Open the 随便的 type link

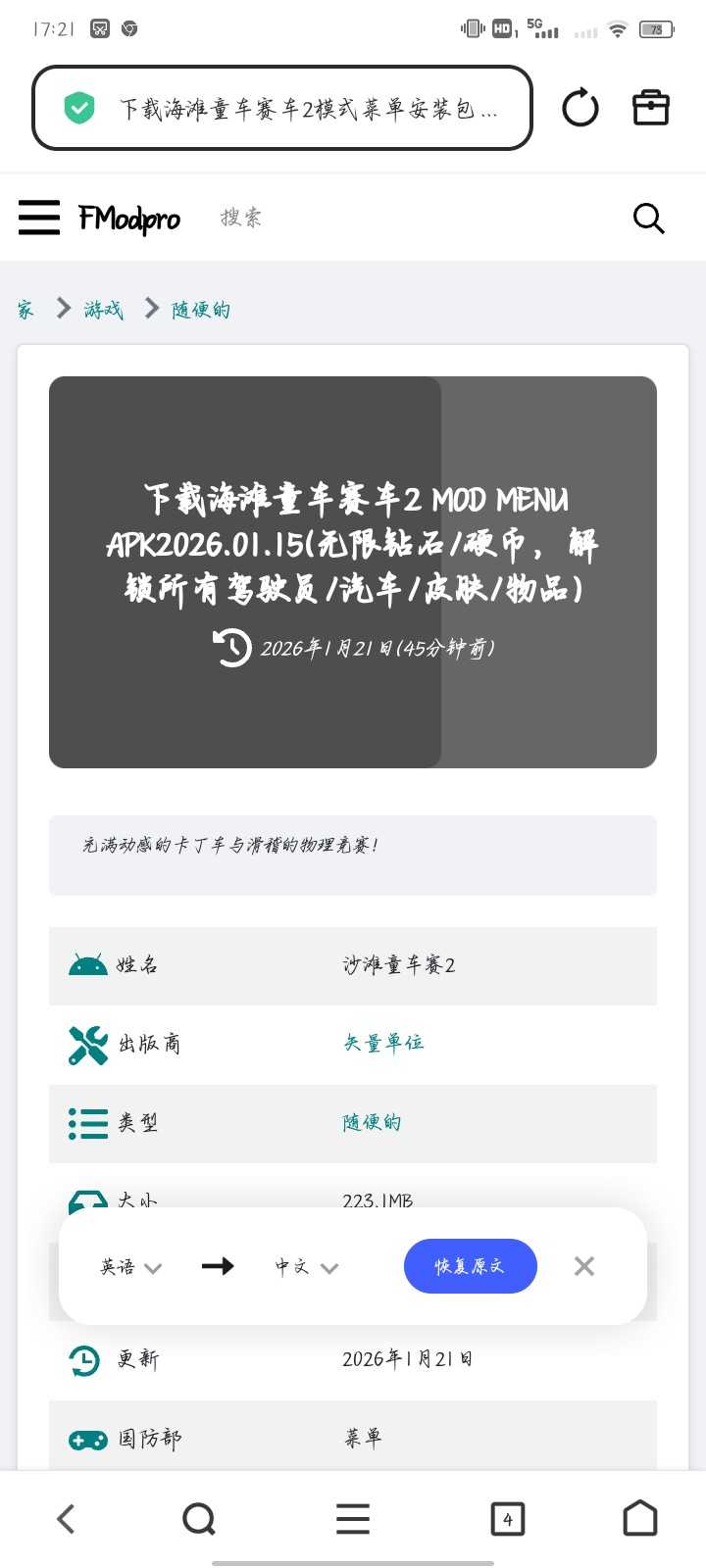[372, 1122]
